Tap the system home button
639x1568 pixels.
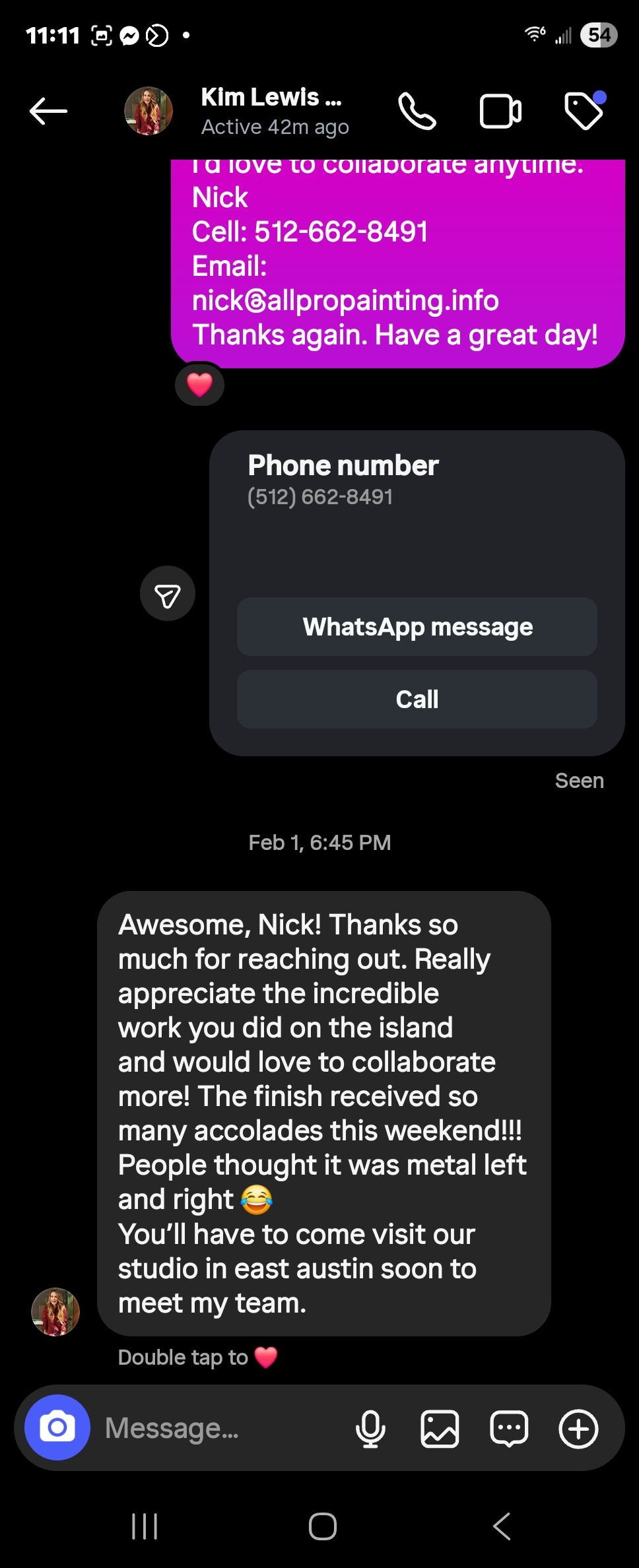pos(322,1526)
